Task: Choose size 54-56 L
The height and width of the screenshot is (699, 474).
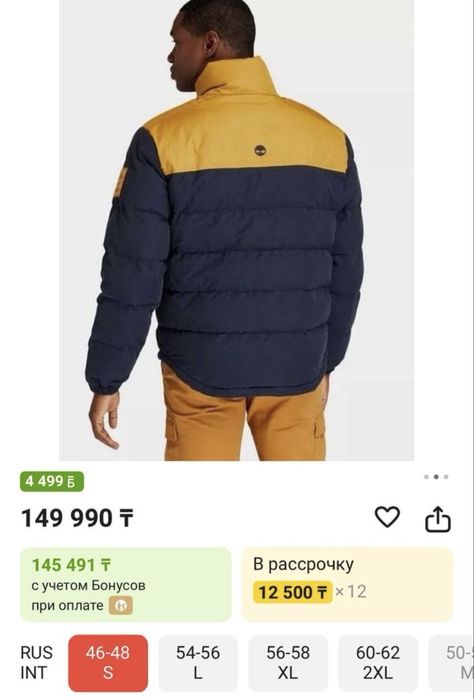Action: pyautogui.click(x=198, y=662)
